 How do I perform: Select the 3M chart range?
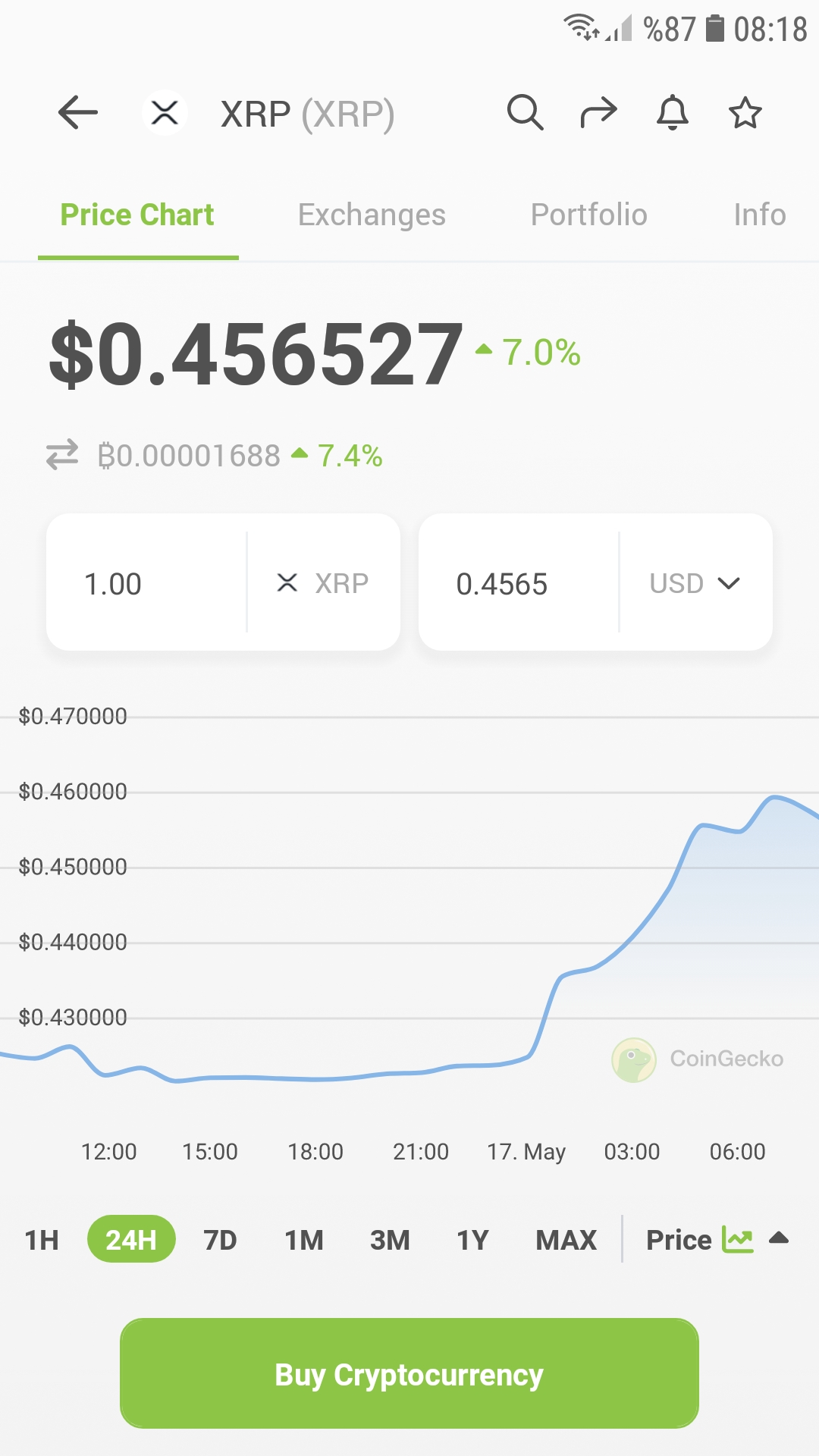(x=390, y=1240)
